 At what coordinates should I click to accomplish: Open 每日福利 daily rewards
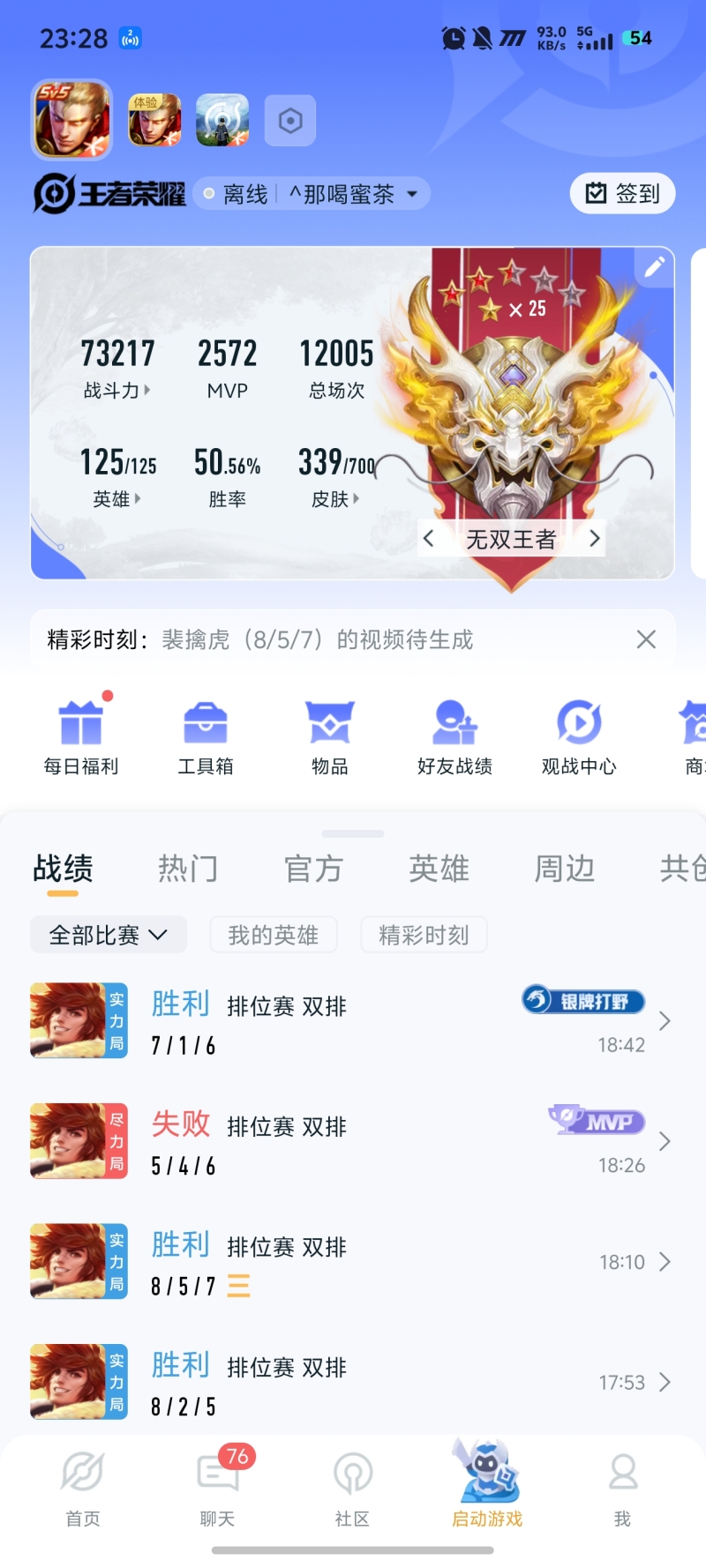click(81, 737)
